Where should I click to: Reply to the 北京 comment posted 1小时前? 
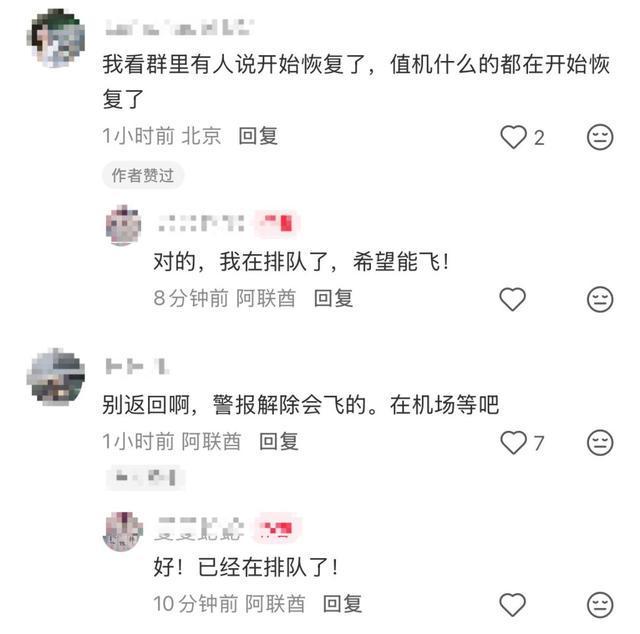coord(258,136)
